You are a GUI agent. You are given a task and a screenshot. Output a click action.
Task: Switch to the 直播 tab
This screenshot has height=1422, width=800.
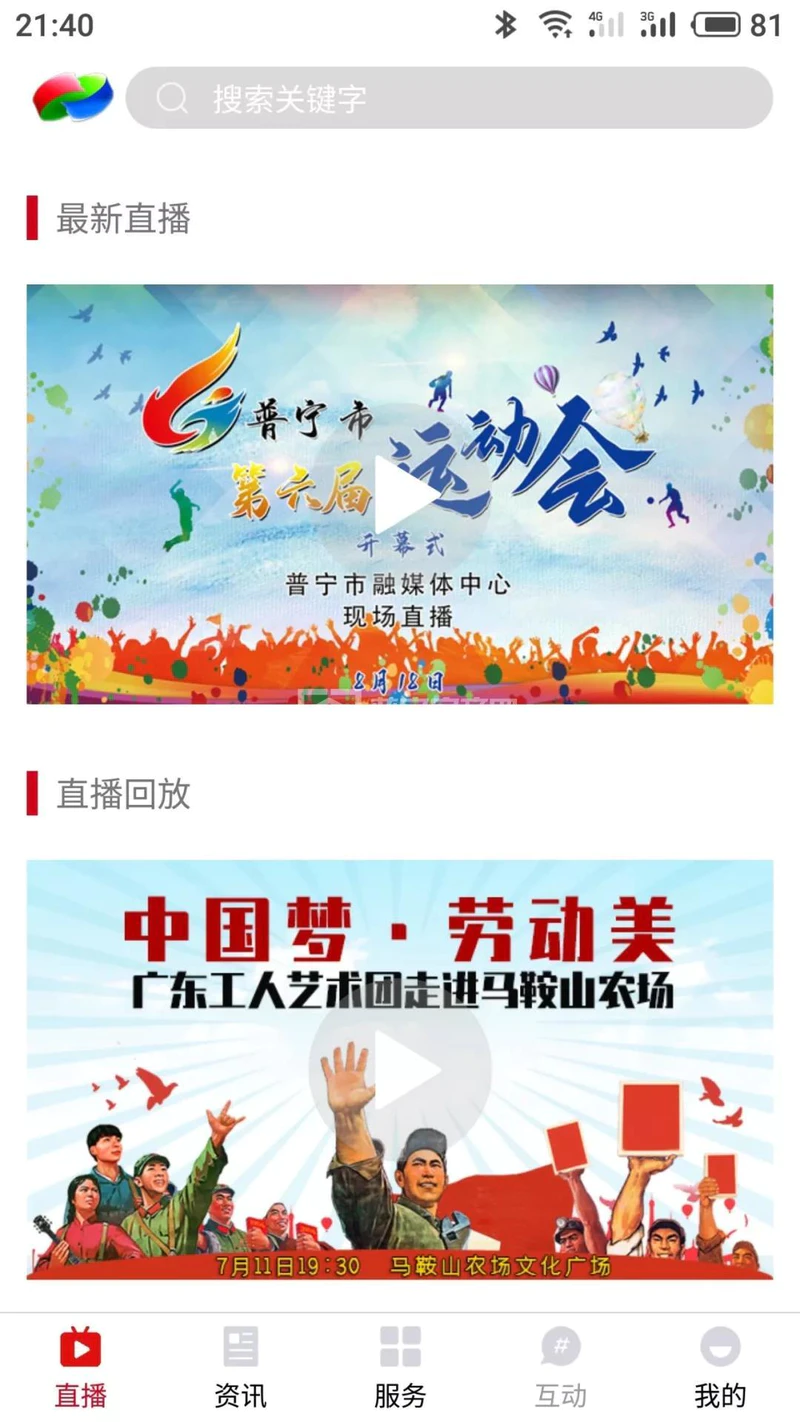click(80, 1366)
